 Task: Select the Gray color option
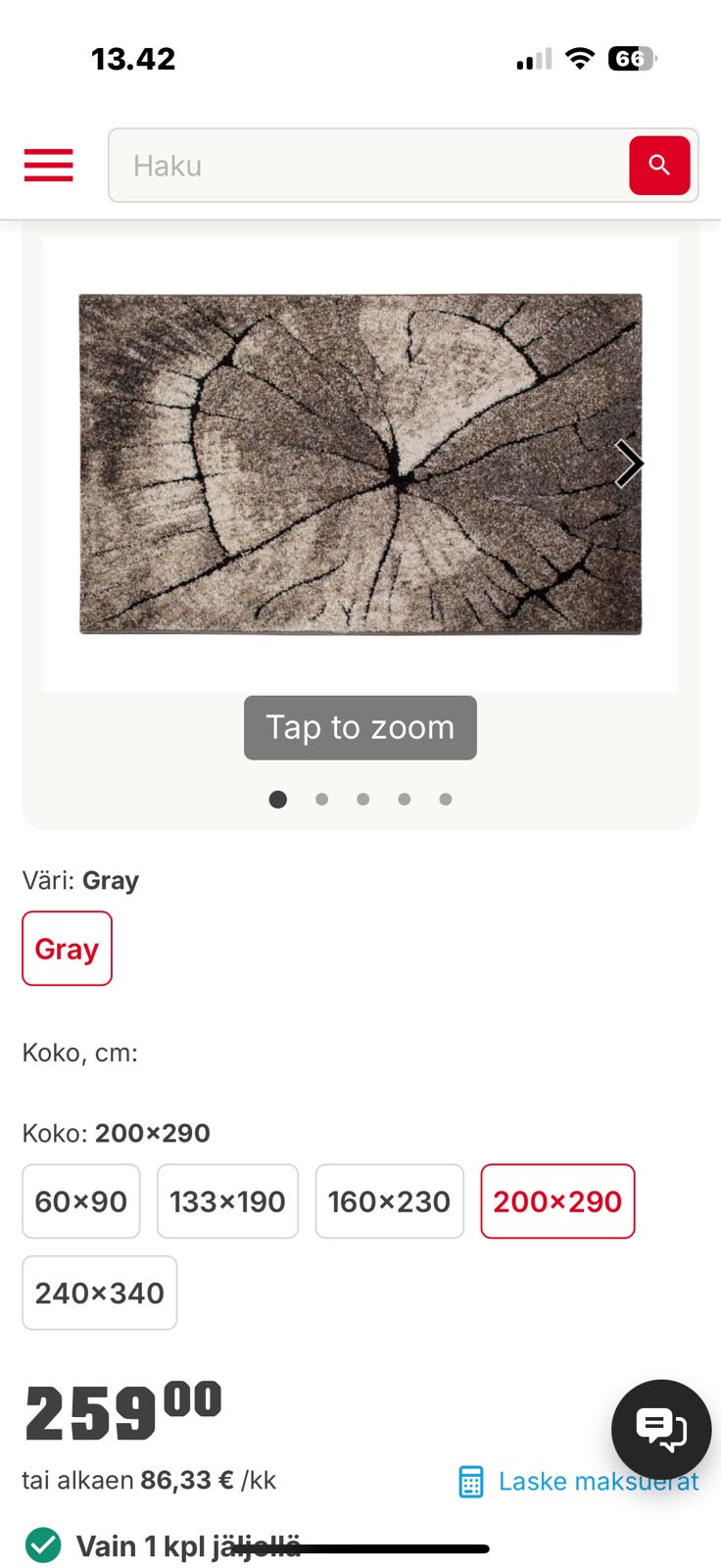coord(67,949)
